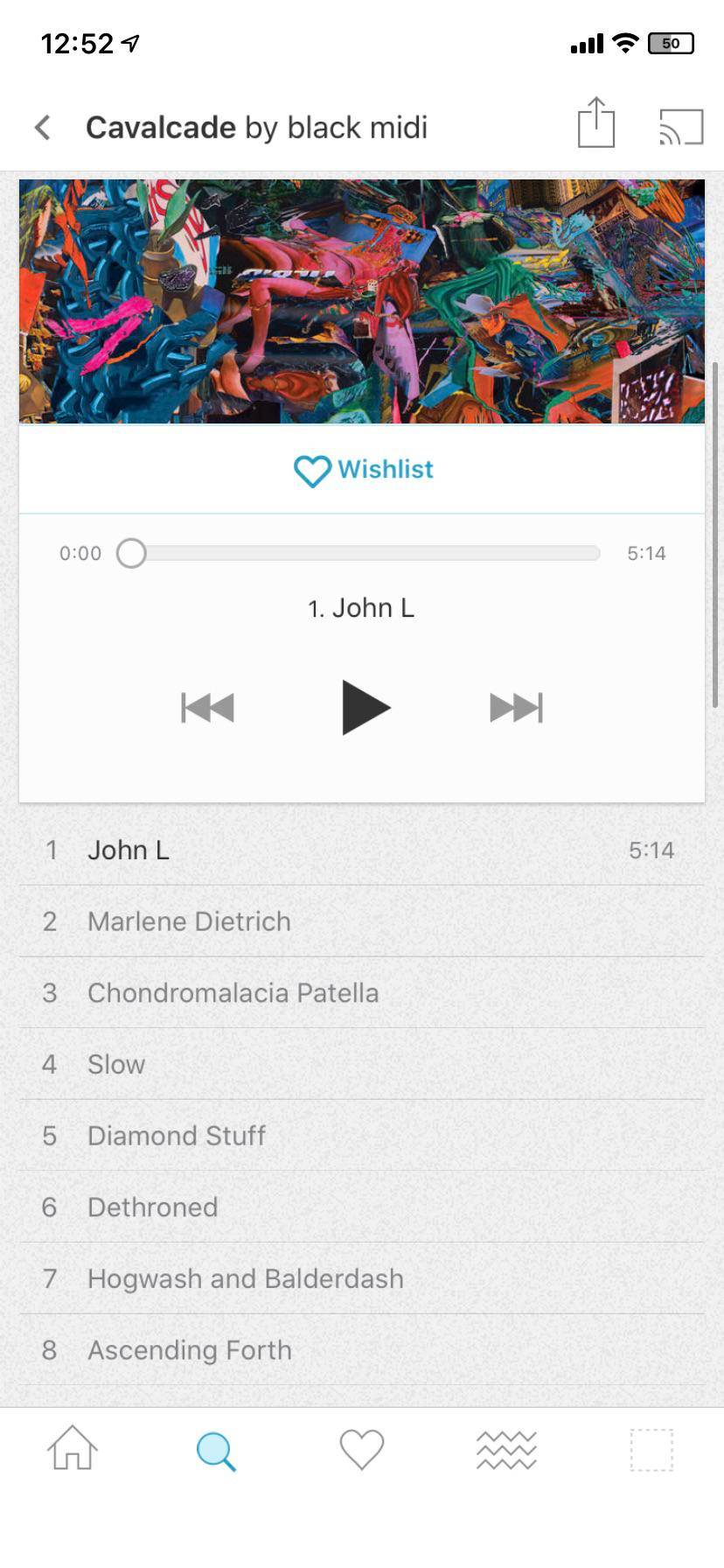Viewport: 724px width, 1568px height.
Task: Navigate back with the chevron arrow
Action: point(41,127)
